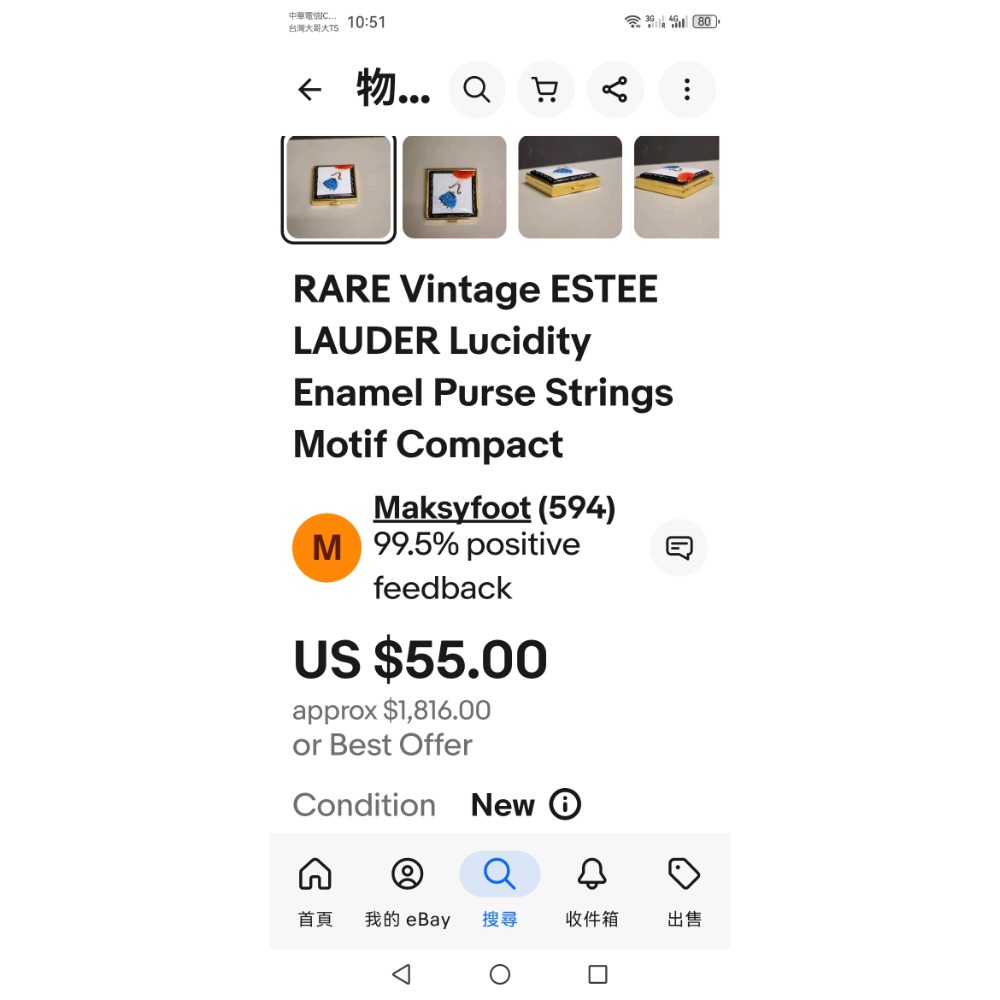This screenshot has height=1000, width=1000.
Task: Switch to the 搜尋 tab
Action: coord(499,891)
